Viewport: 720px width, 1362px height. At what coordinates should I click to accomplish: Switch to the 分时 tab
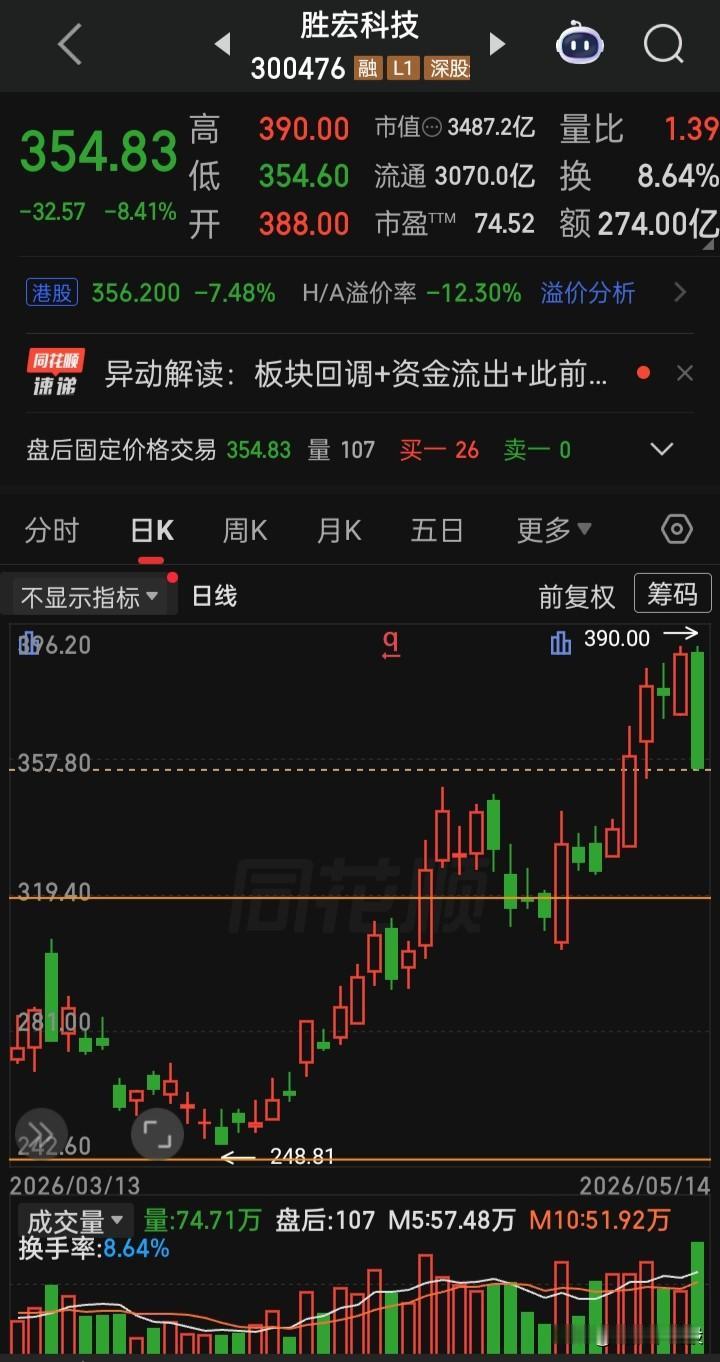pyautogui.click(x=52, y=530)
